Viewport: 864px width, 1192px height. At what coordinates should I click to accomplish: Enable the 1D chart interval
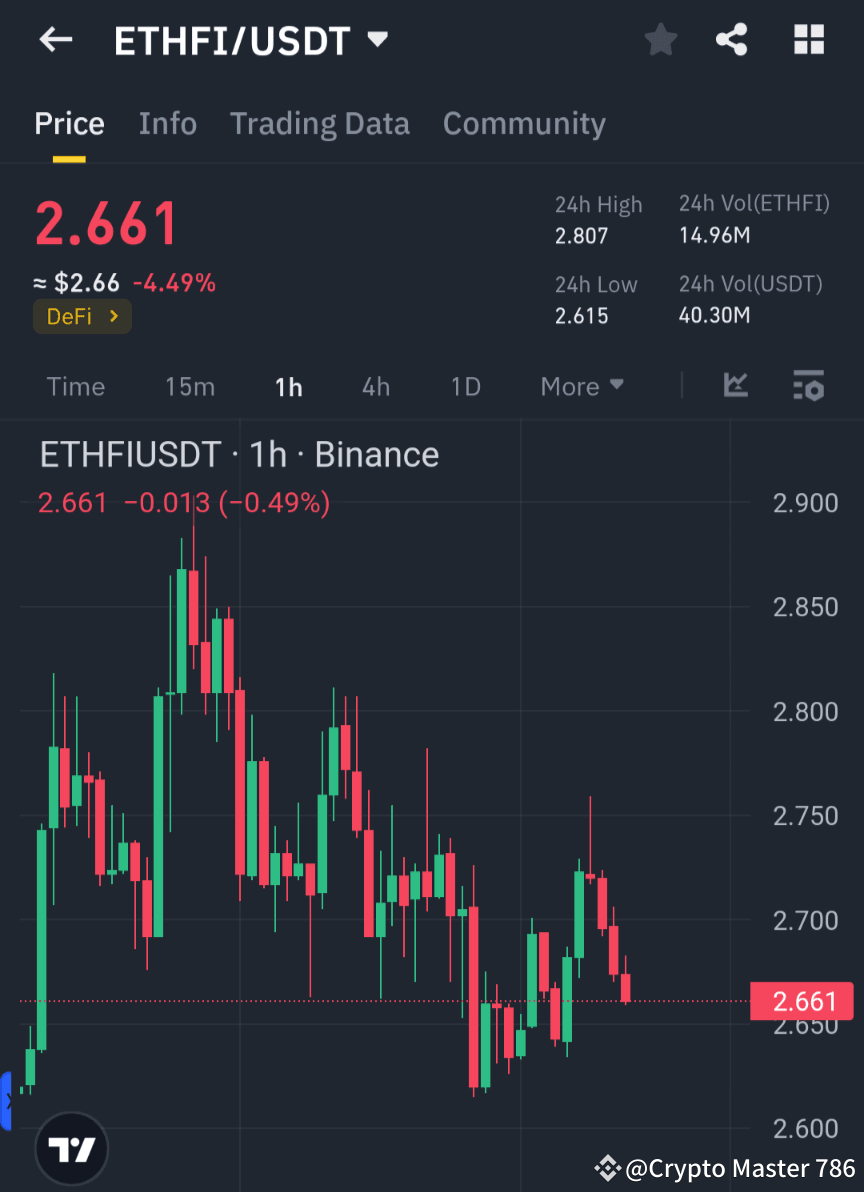coord(465,386)
